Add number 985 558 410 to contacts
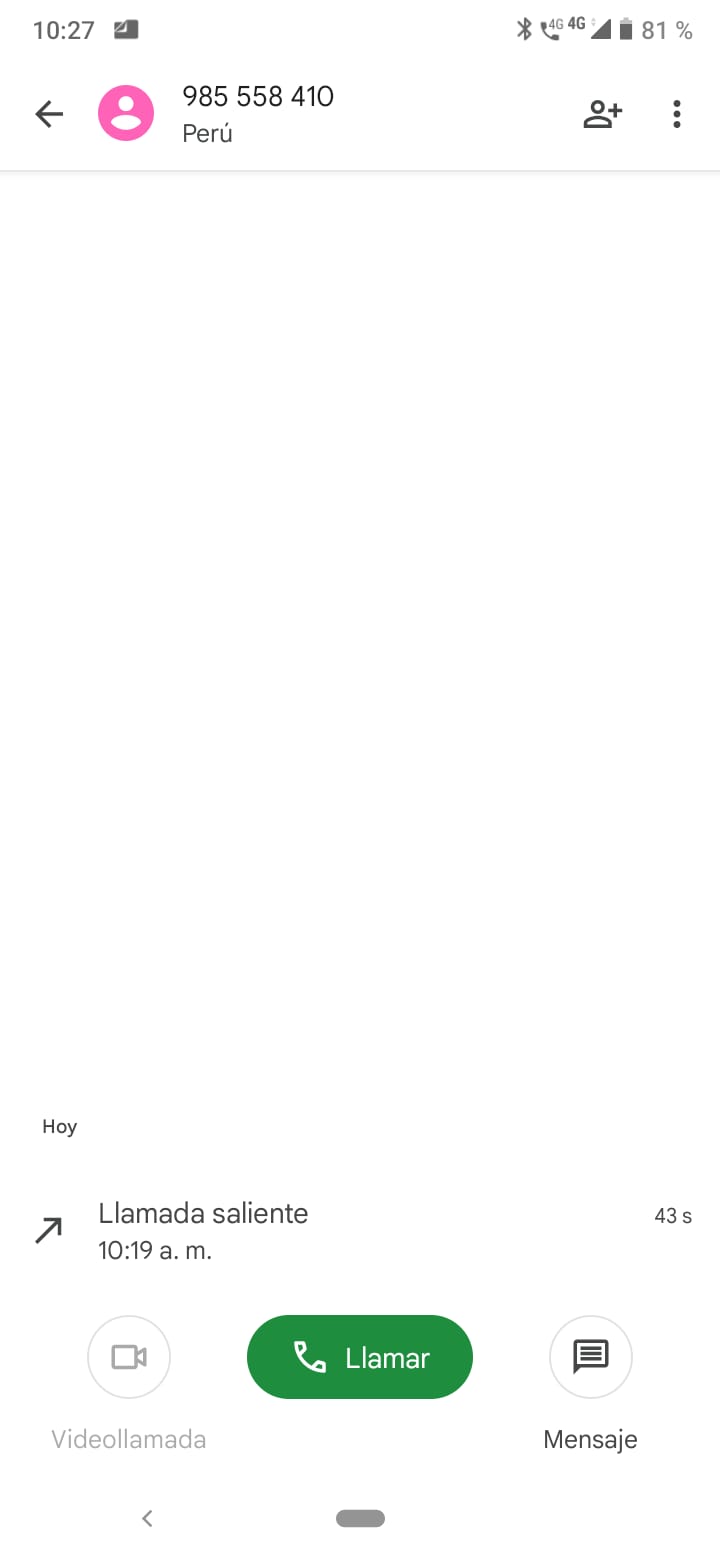 tap(603, 114)
